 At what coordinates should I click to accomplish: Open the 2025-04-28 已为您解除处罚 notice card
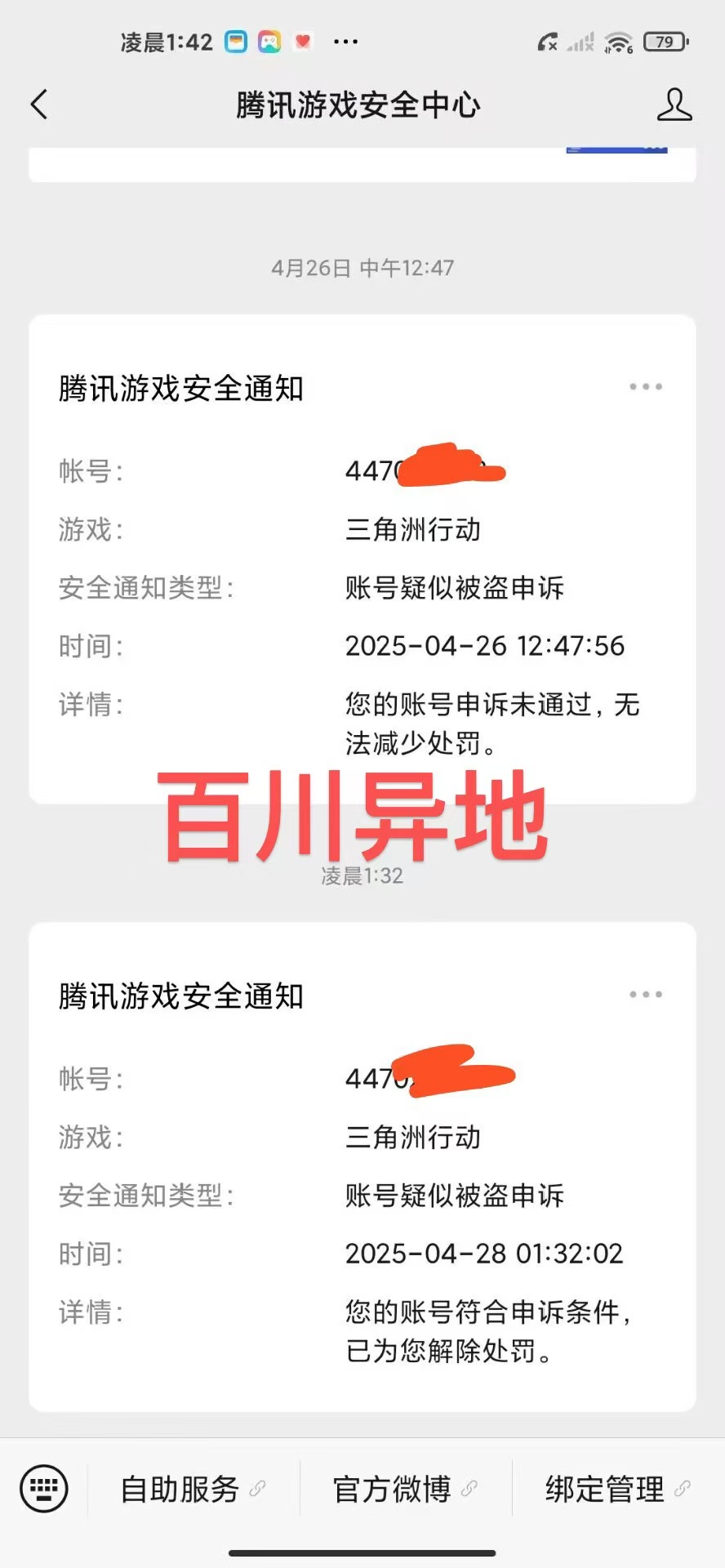(x=362, y=1167)
